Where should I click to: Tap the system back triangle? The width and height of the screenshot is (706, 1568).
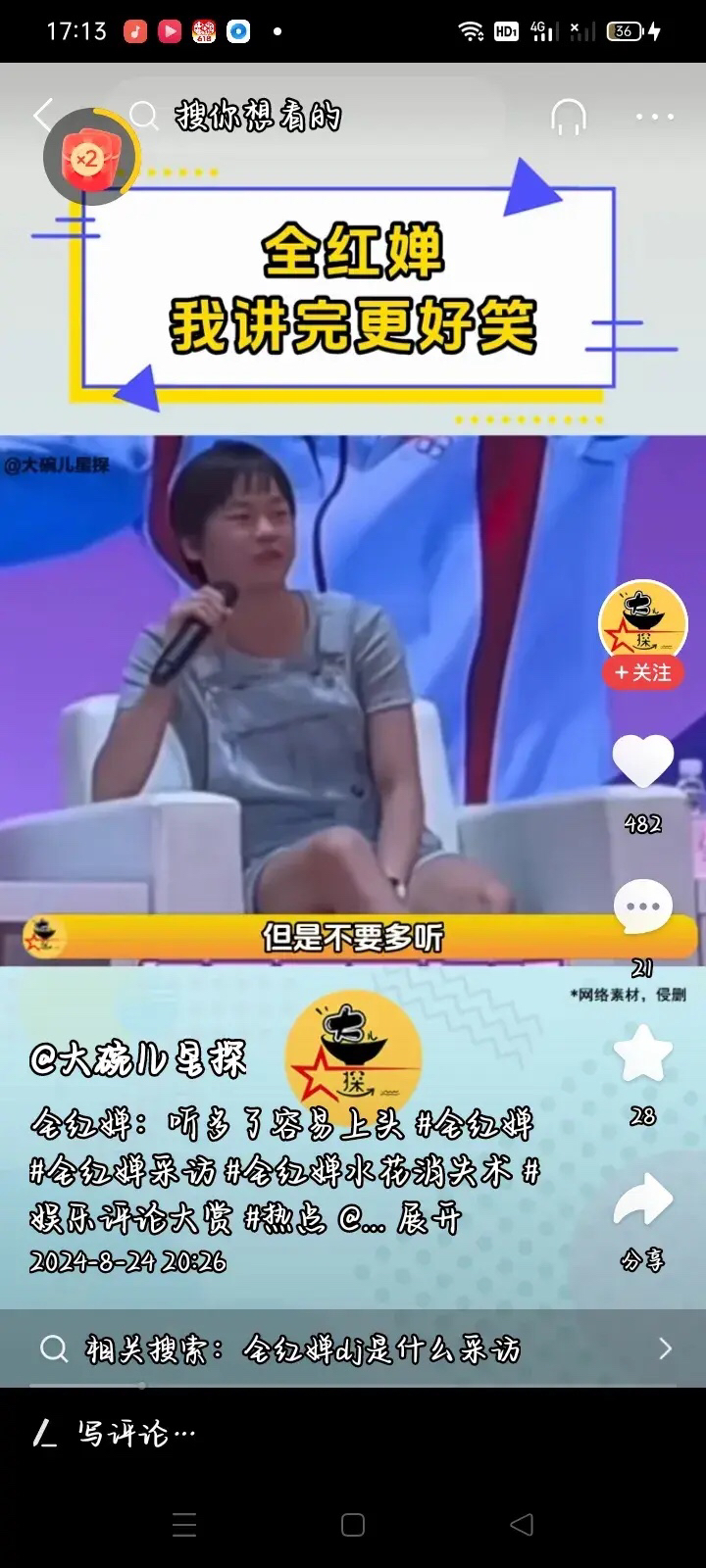[x=522, y=1525]
